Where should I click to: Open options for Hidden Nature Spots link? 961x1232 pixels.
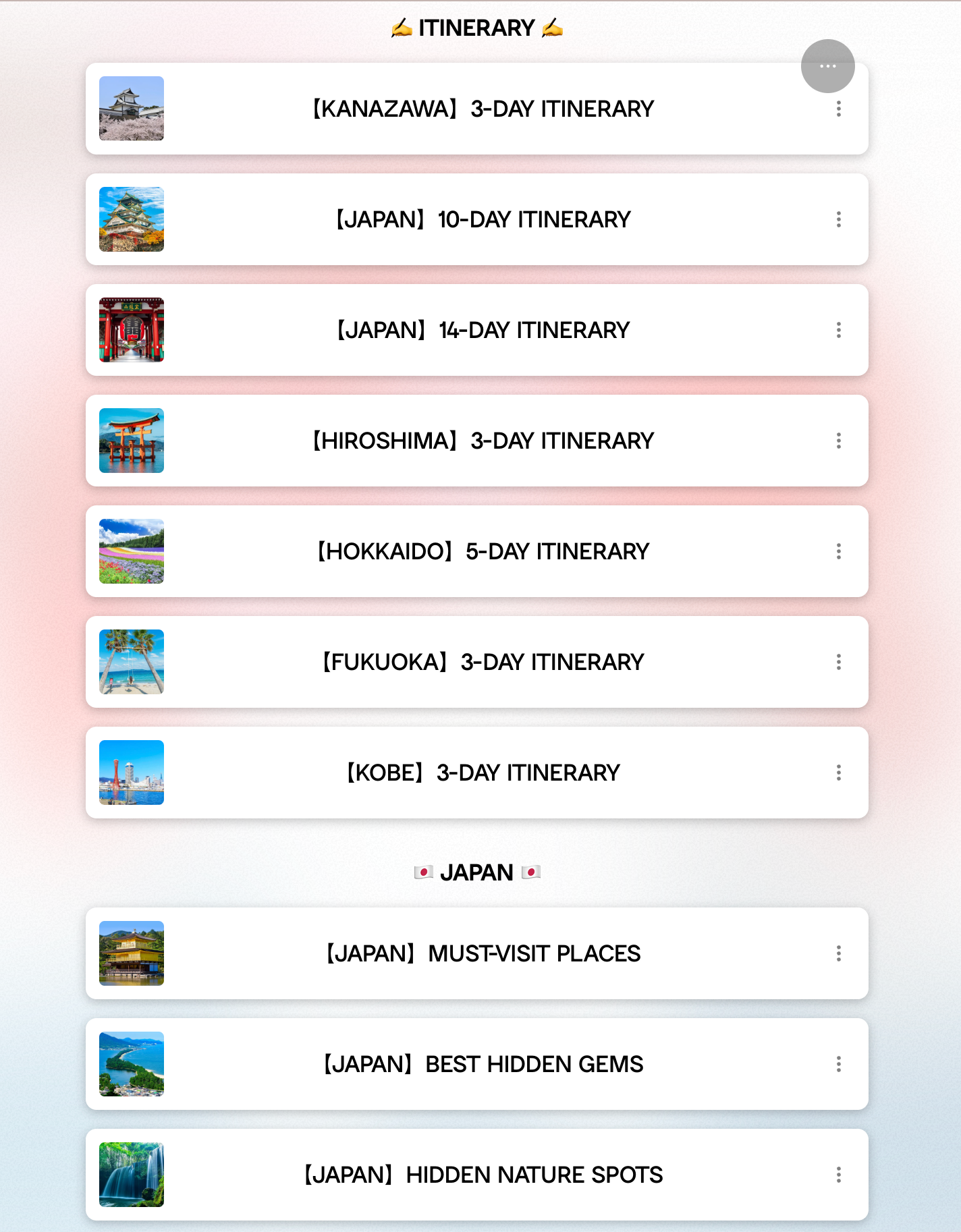(839, 1175)
